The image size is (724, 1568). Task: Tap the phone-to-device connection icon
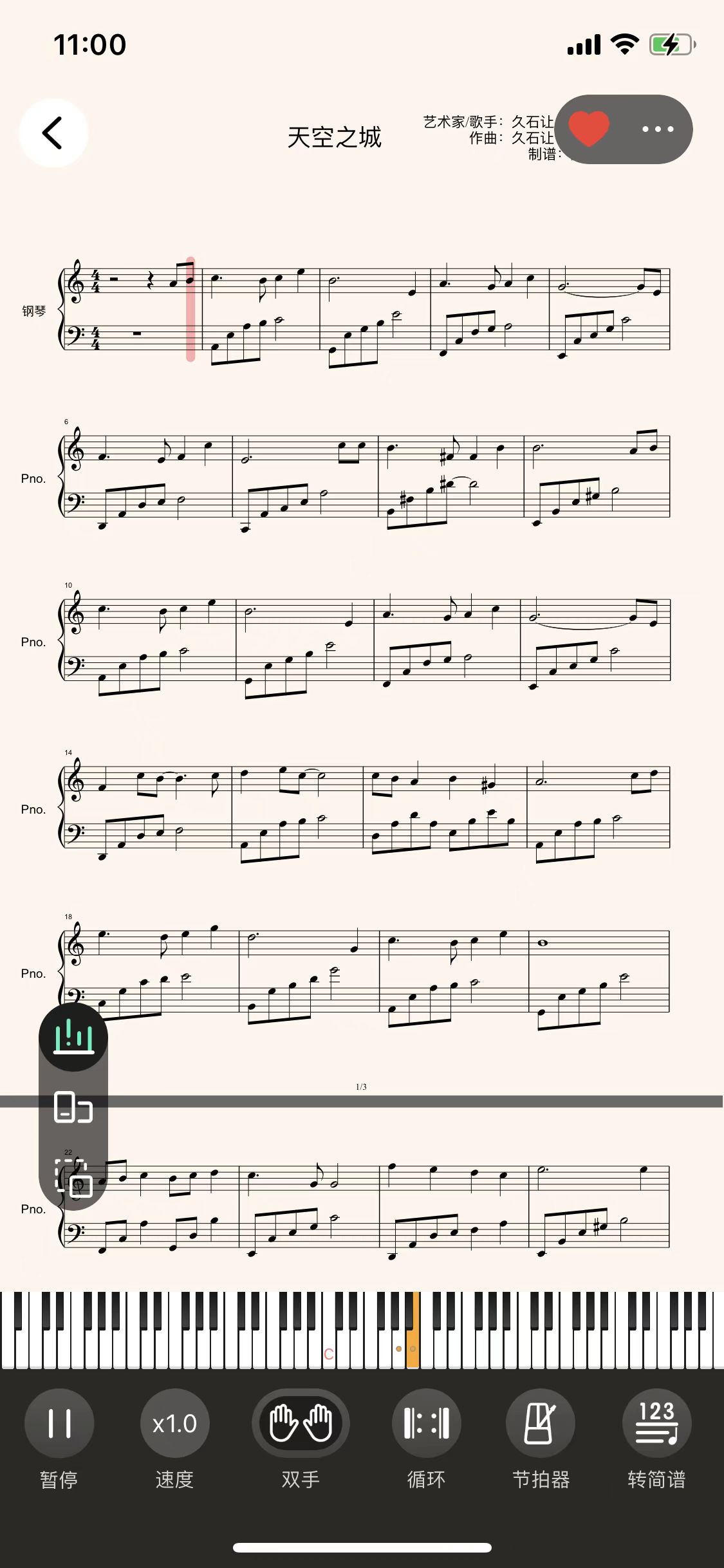(x=73, y=1107)
